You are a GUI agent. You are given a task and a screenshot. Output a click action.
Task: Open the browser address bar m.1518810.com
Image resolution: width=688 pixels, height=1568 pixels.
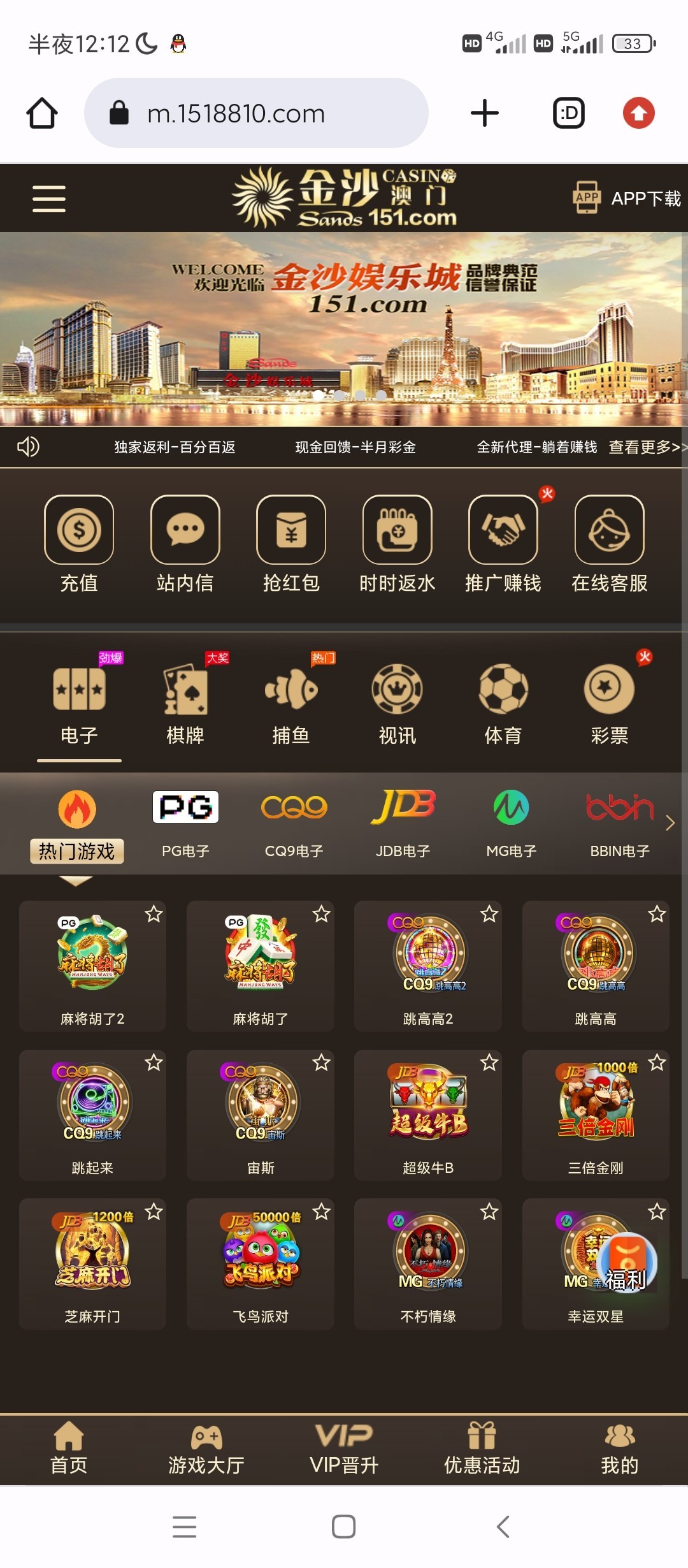tap(255, 113)
